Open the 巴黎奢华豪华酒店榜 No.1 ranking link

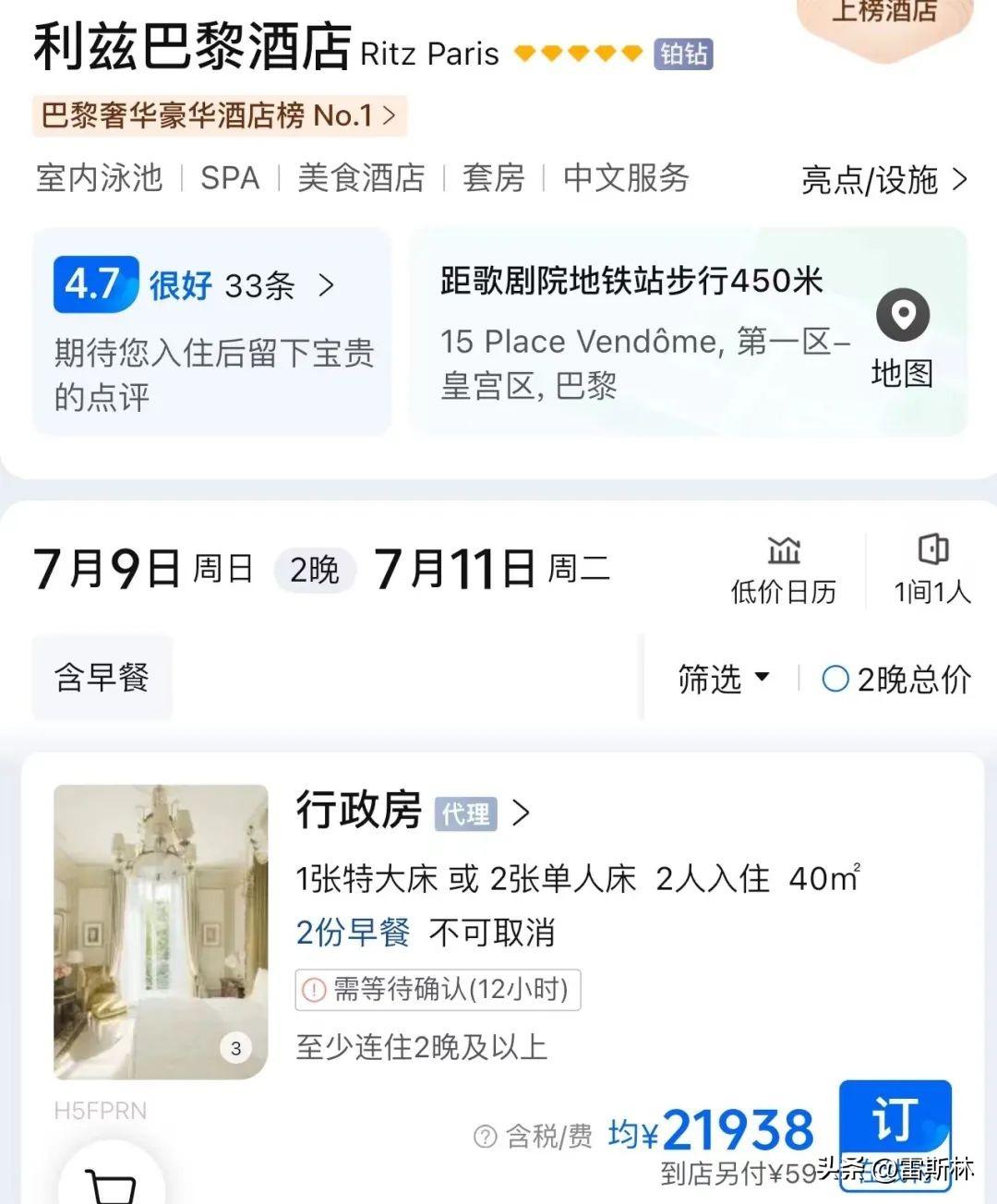tap(219, 116)
